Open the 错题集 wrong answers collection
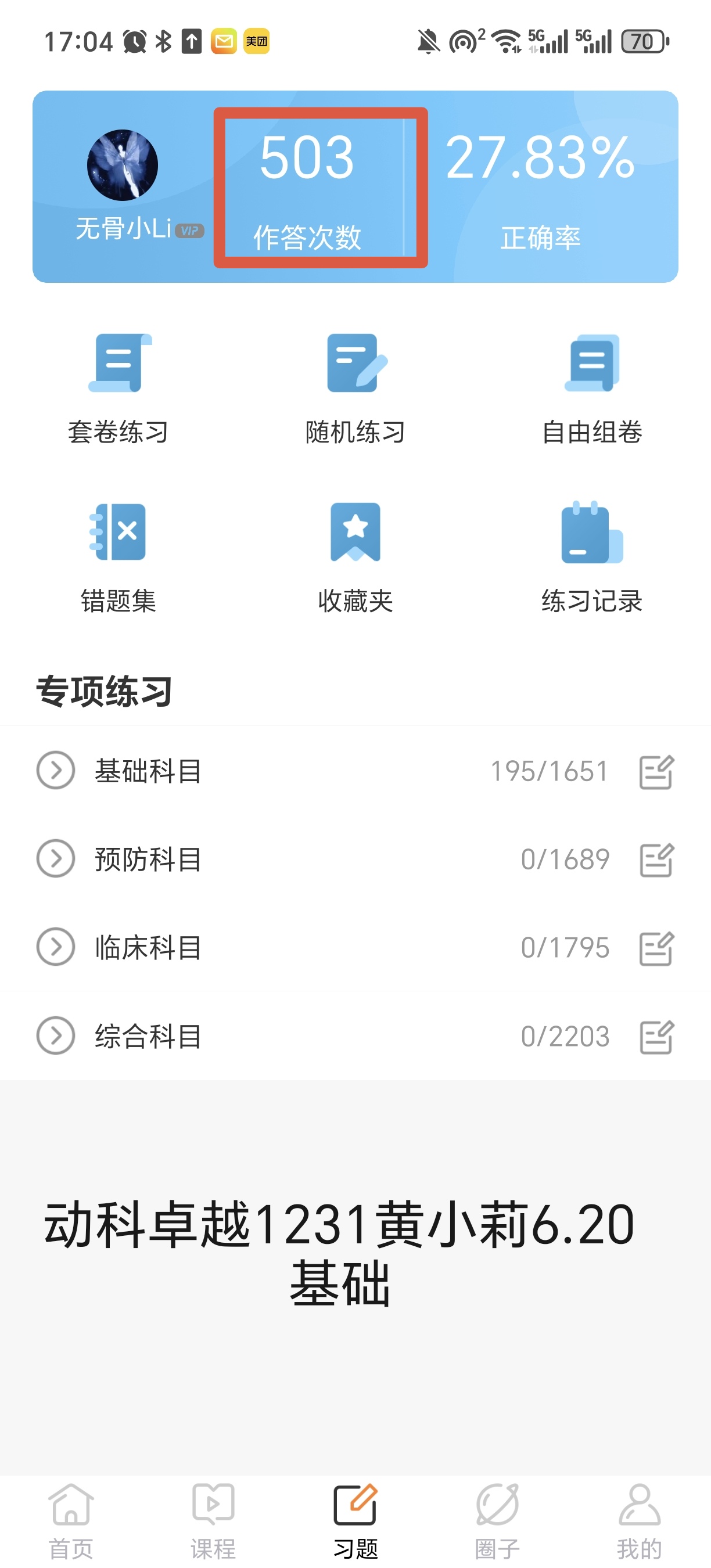This screenshot has width=711, height=1568. coord(119,558)
